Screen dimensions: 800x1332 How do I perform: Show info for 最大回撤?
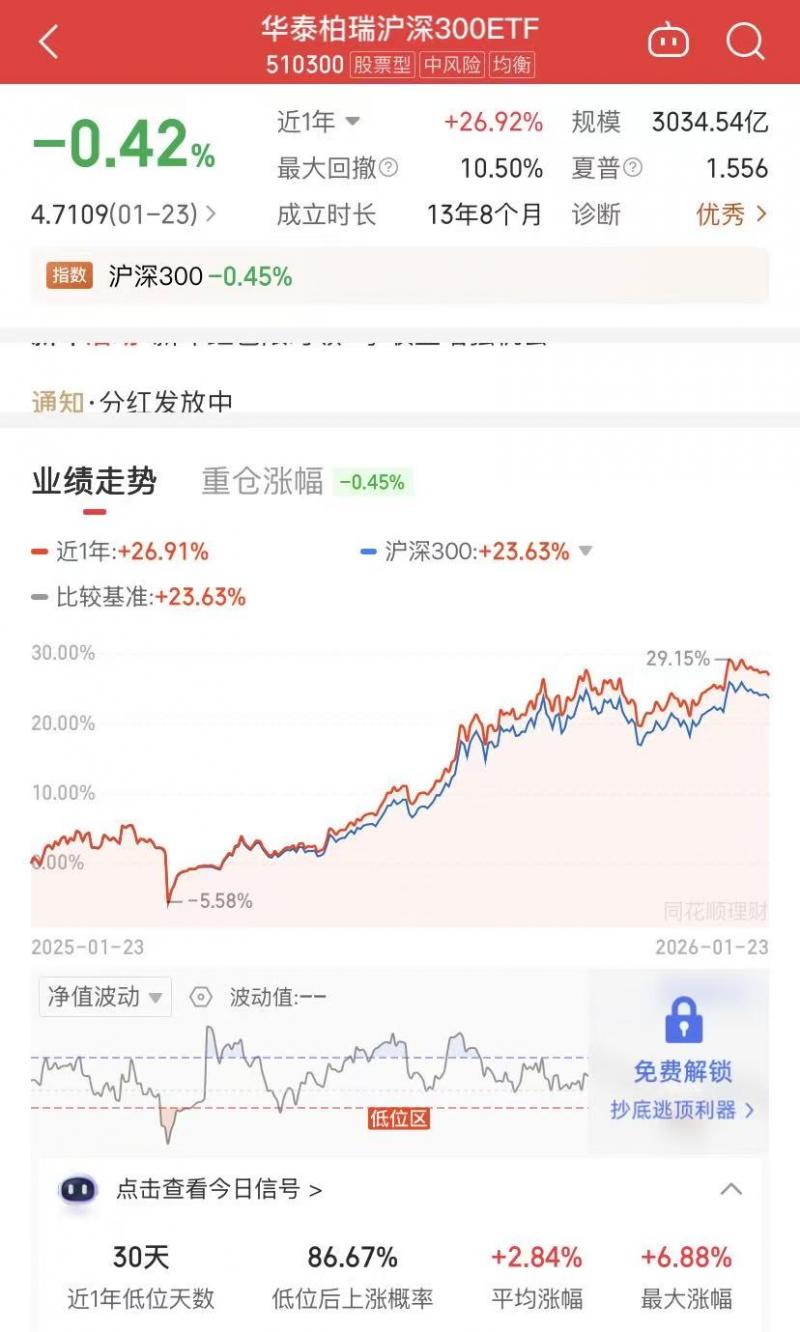coord(390,169)
